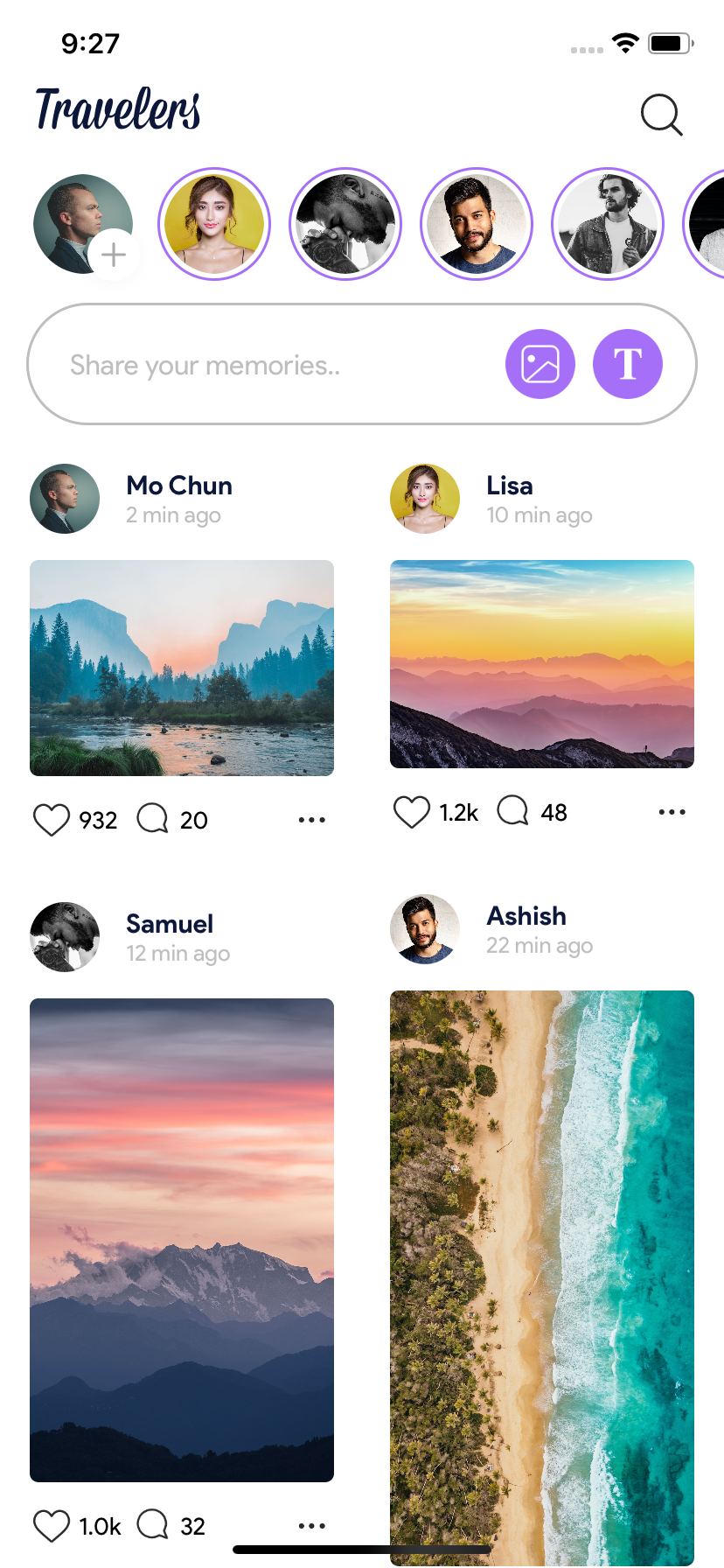Tap the Share your memories field
The image size is (724, 1568).
[262, 365]
